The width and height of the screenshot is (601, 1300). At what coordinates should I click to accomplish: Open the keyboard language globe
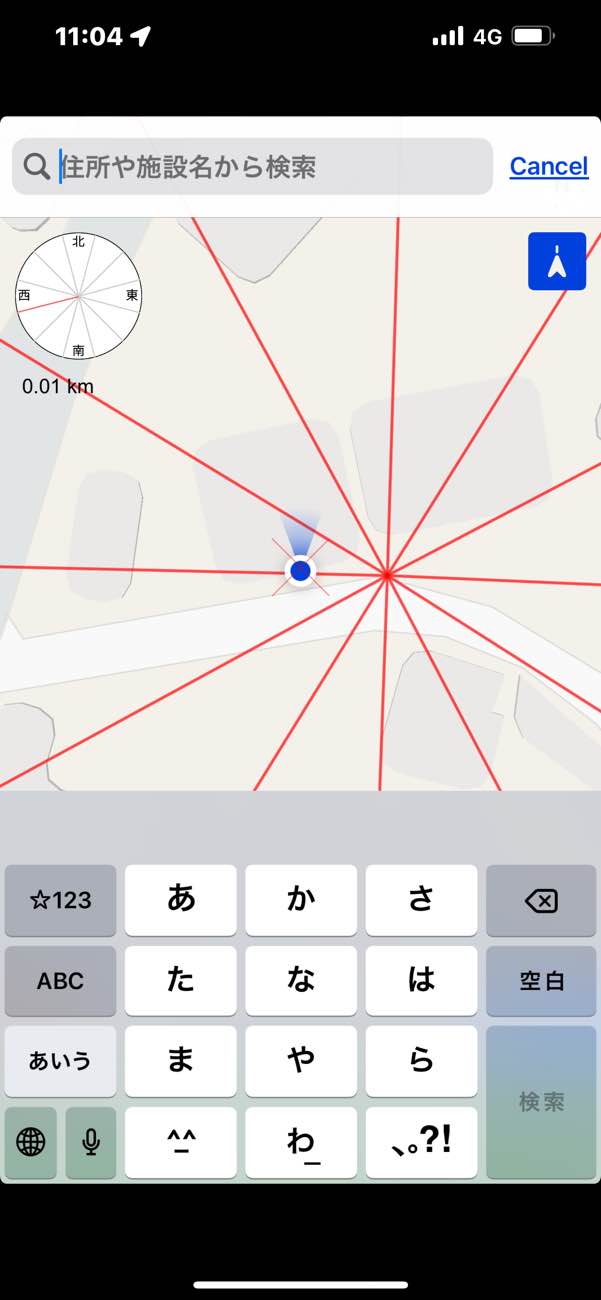pos(31,1142)
